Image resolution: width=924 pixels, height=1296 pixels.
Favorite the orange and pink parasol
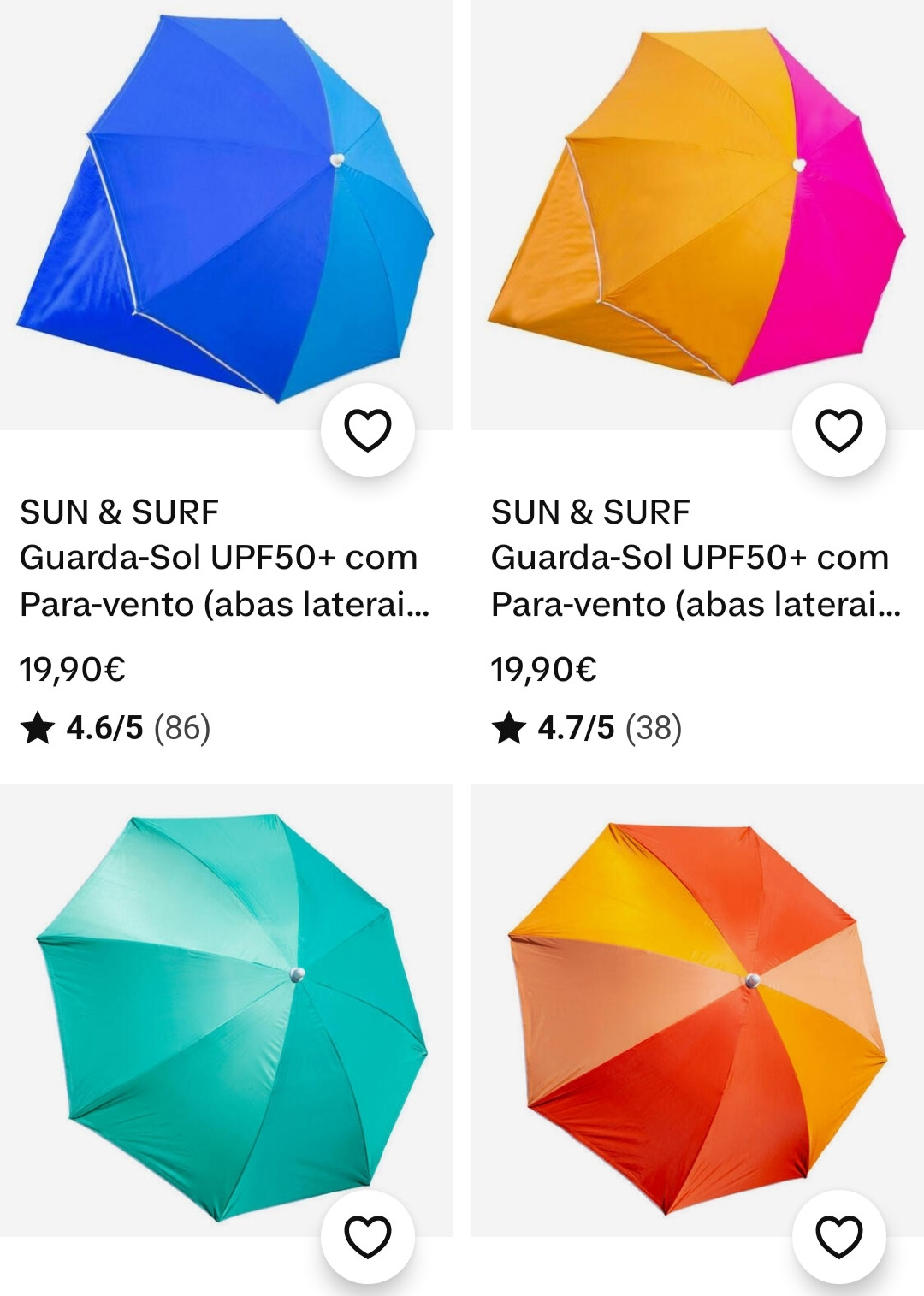point(838,430)
